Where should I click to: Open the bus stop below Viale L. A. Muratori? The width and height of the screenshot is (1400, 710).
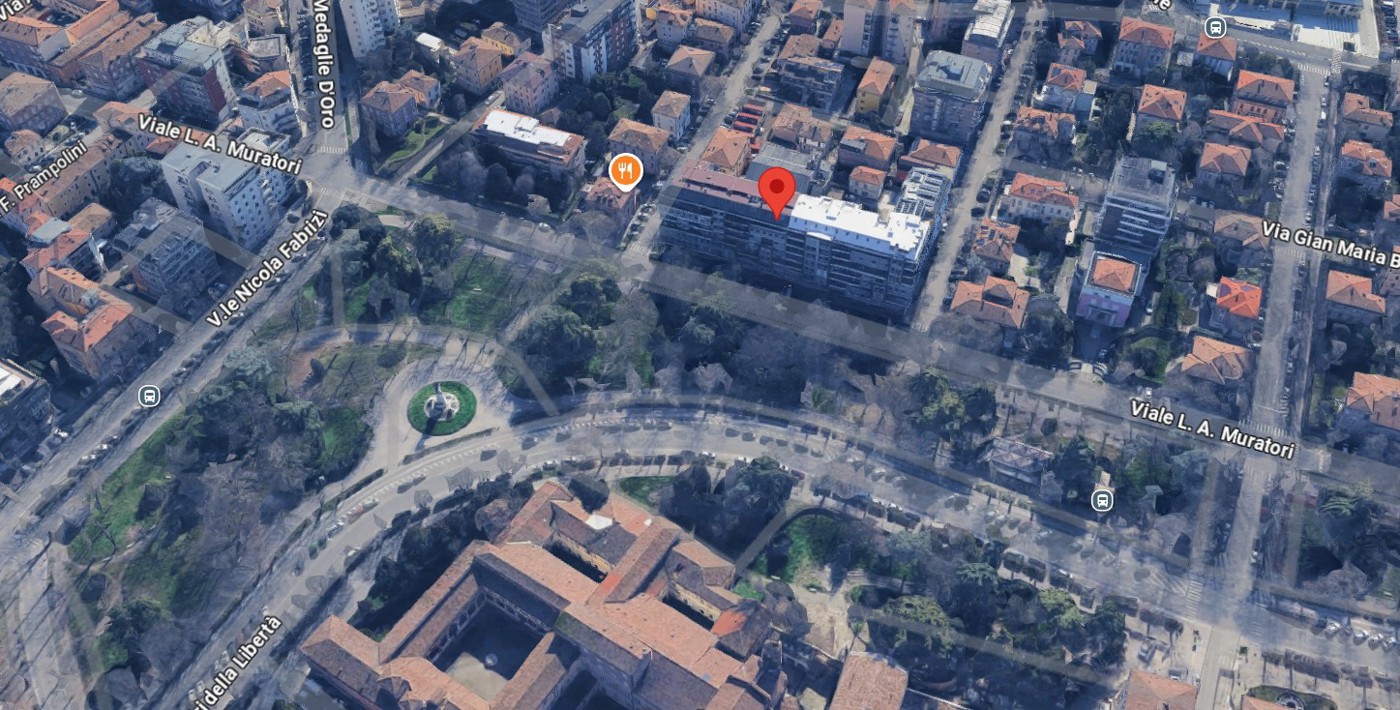(1102, 500)
